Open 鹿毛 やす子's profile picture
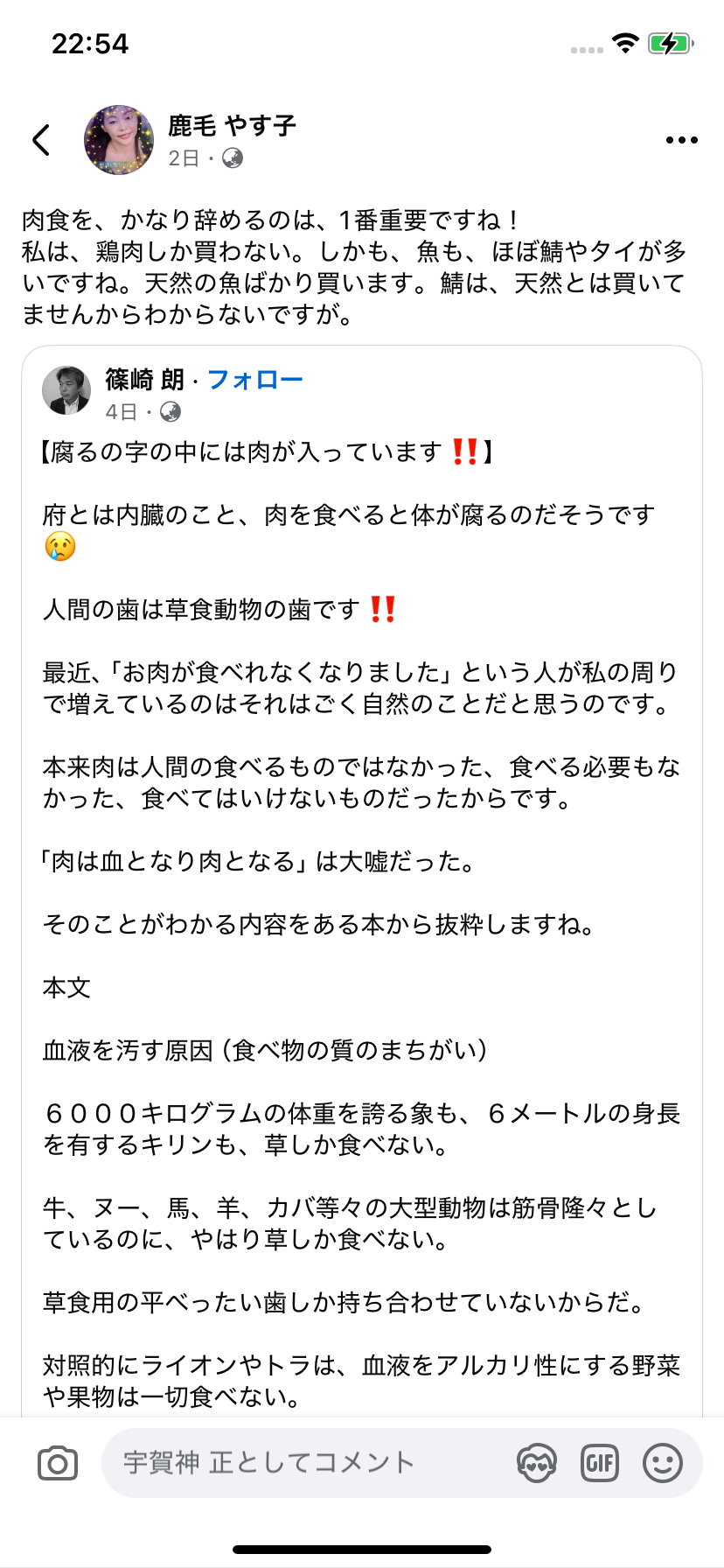Screen dimensions: 724x1568 point(119,140)
